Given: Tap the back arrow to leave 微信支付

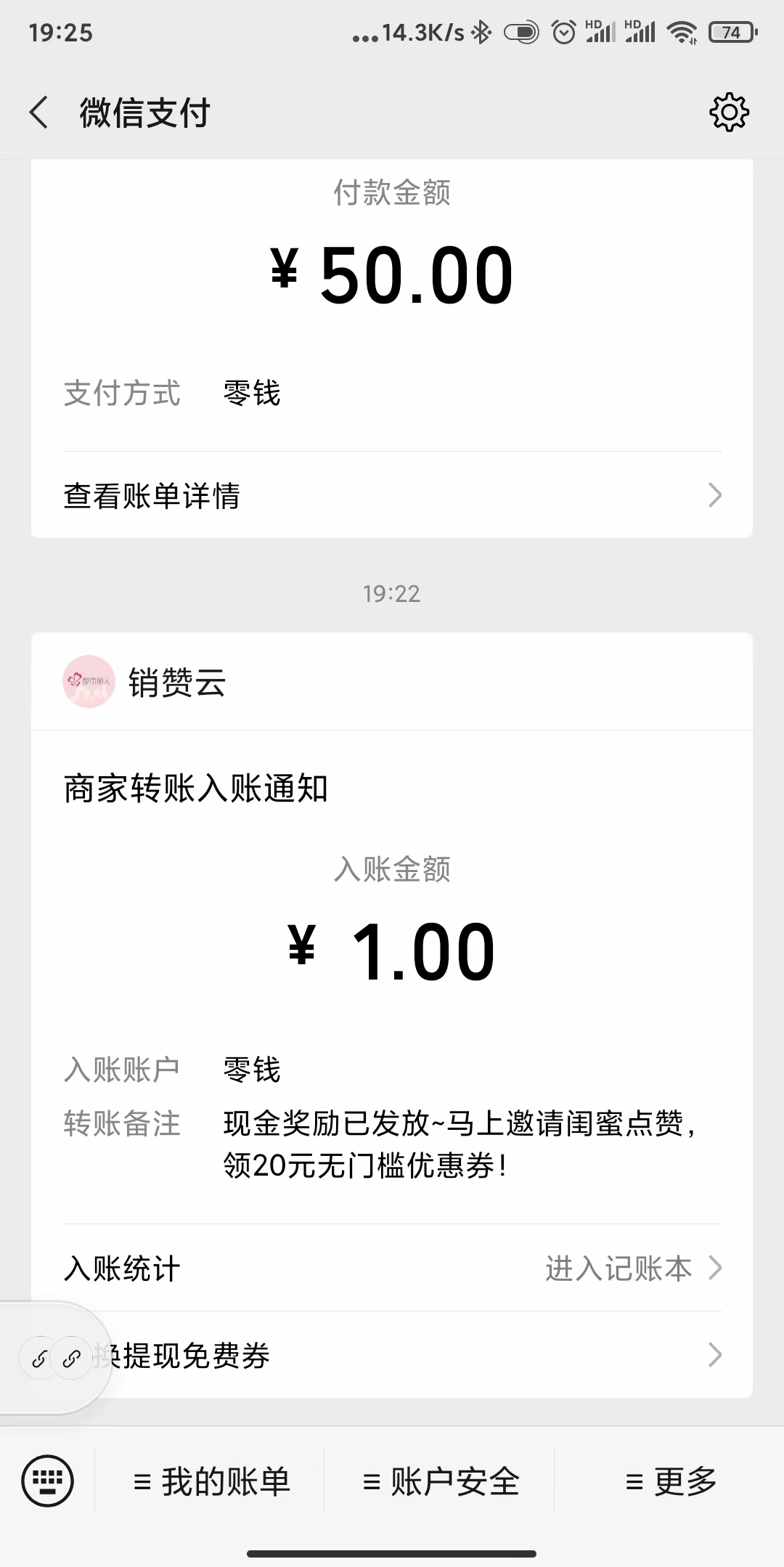Looking at the screenshot, I should tap(40, 113).
